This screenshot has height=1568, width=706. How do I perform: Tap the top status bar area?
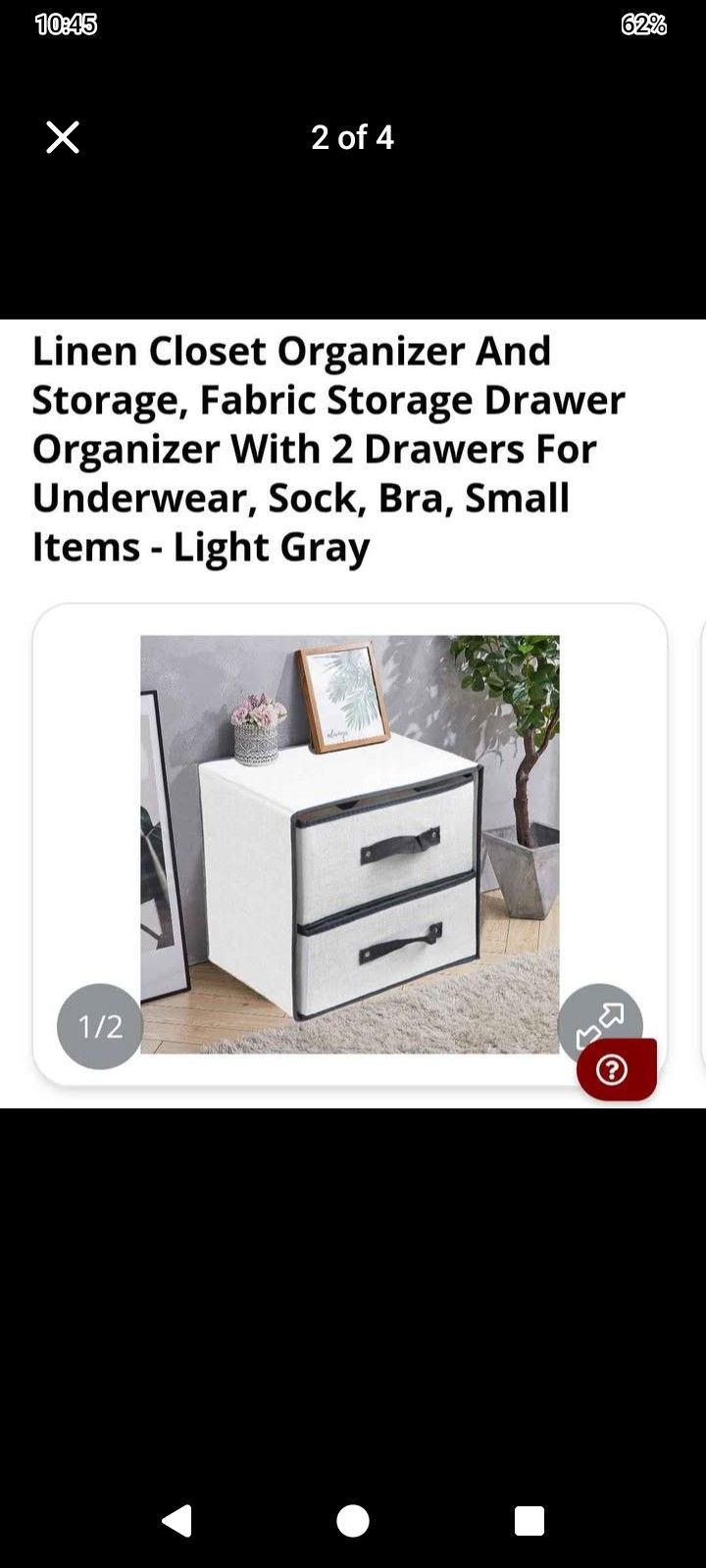tap(353, 24)
